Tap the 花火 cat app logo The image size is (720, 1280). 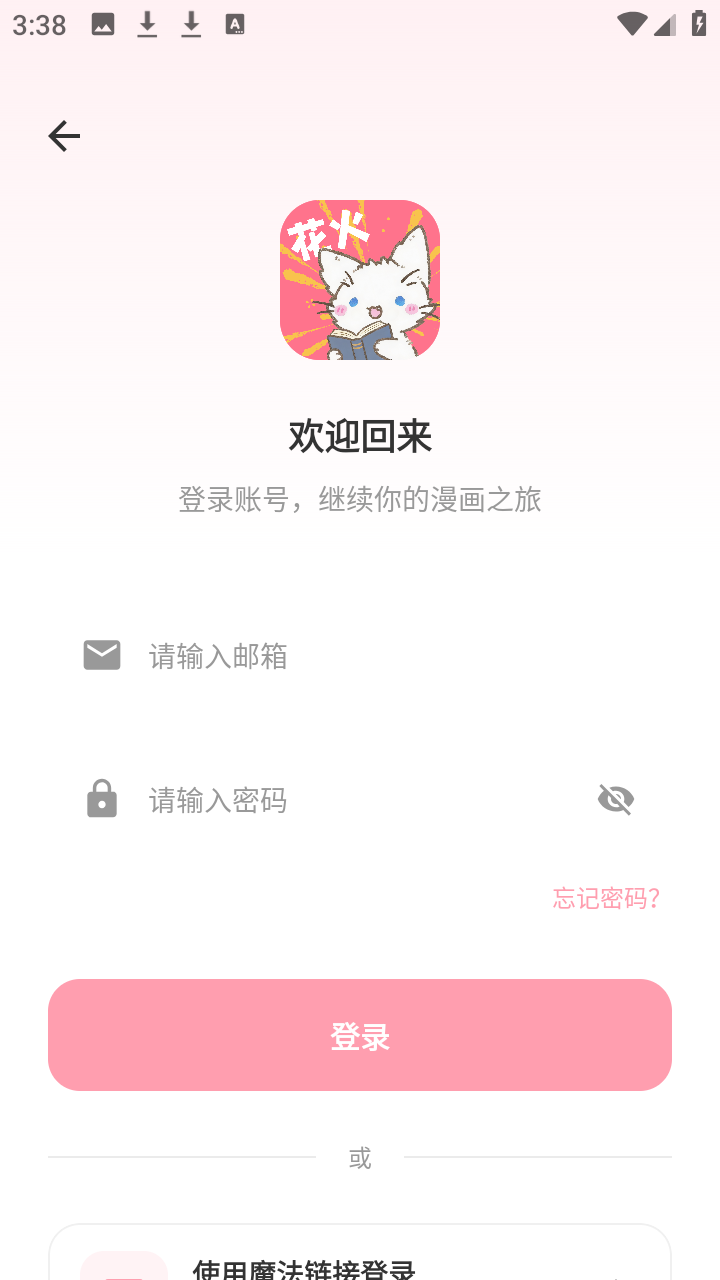click(x=359, y=280)
